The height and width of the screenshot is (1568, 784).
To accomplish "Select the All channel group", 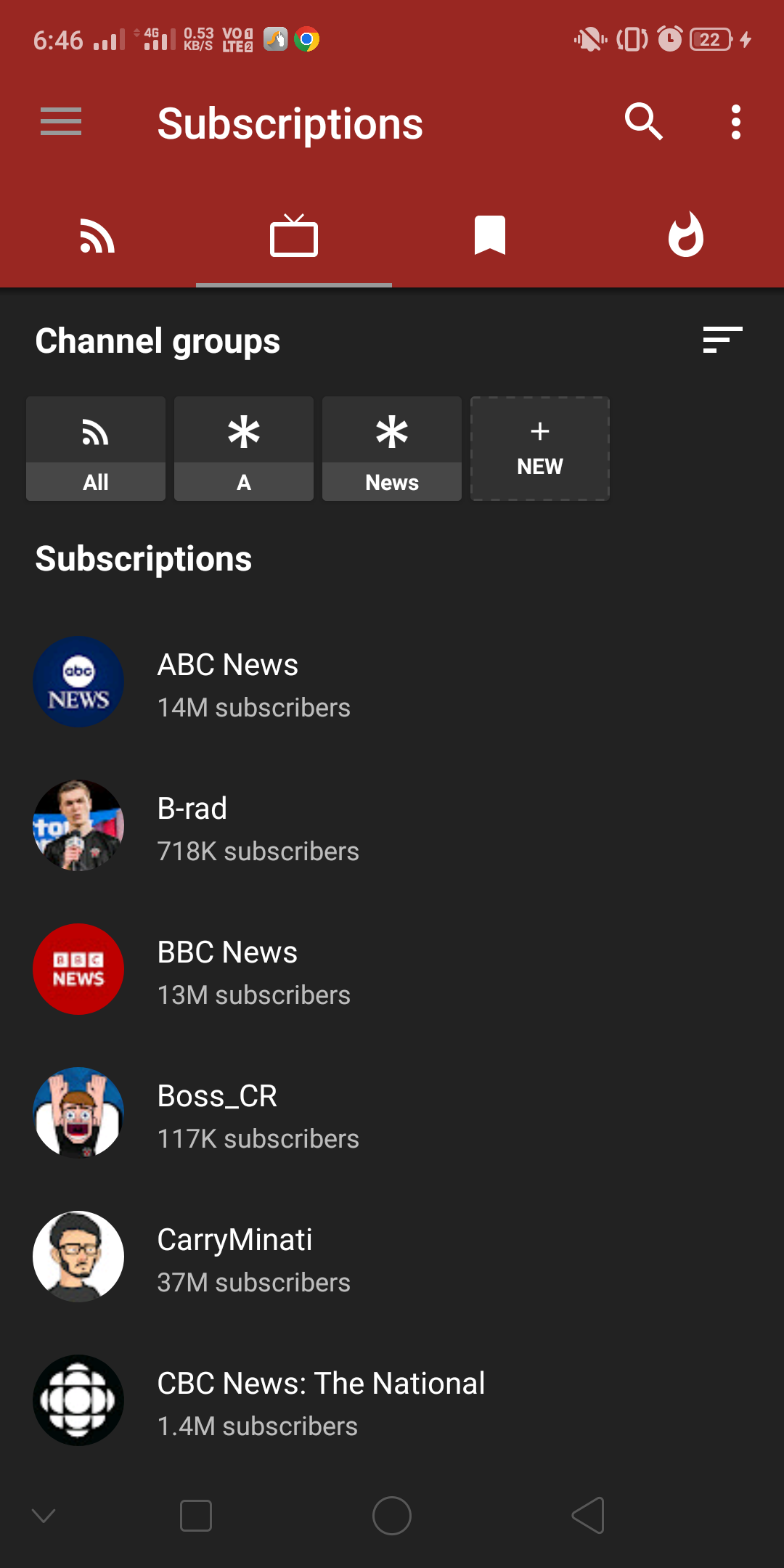I will (x=95, y=448).
